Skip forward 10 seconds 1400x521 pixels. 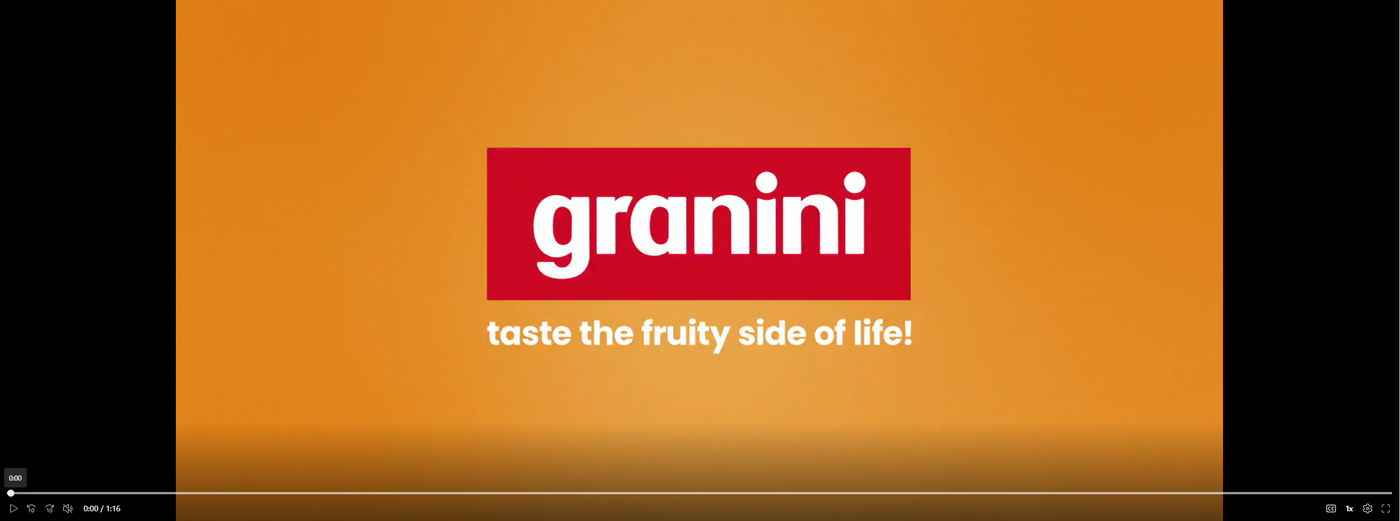point(49,508)
